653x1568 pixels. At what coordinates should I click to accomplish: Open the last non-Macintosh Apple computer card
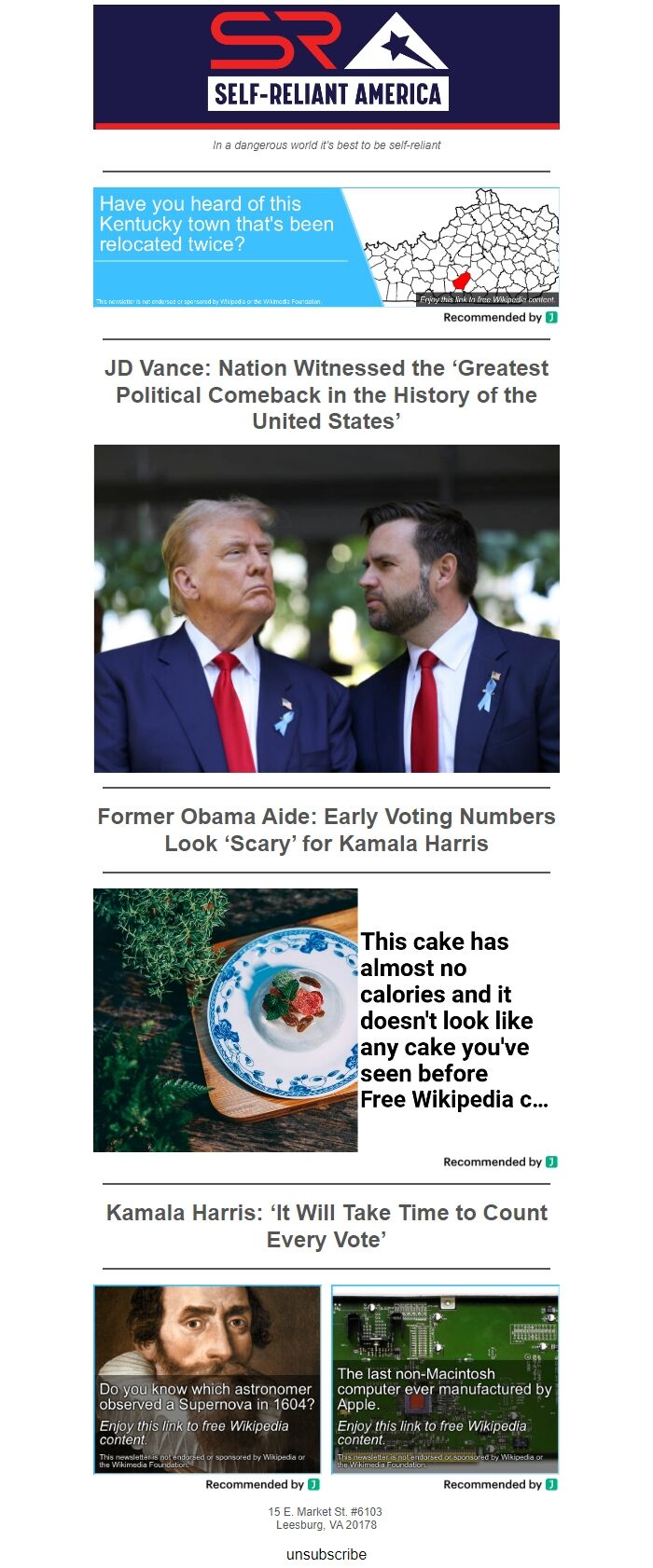(x=445, y=1378)
